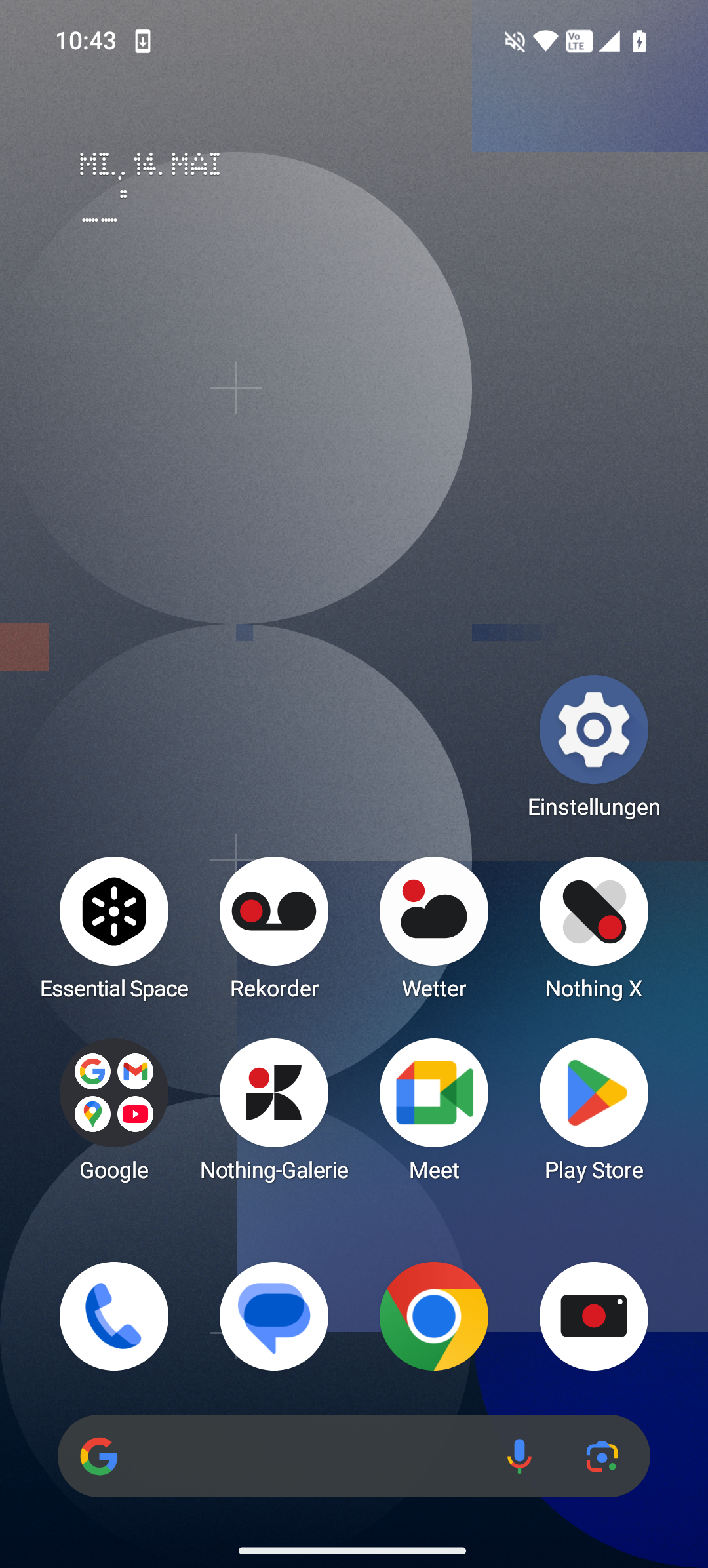Open the Camera app in the dock
This screenshot has height=1568, width=708.
click(593, 1316)
